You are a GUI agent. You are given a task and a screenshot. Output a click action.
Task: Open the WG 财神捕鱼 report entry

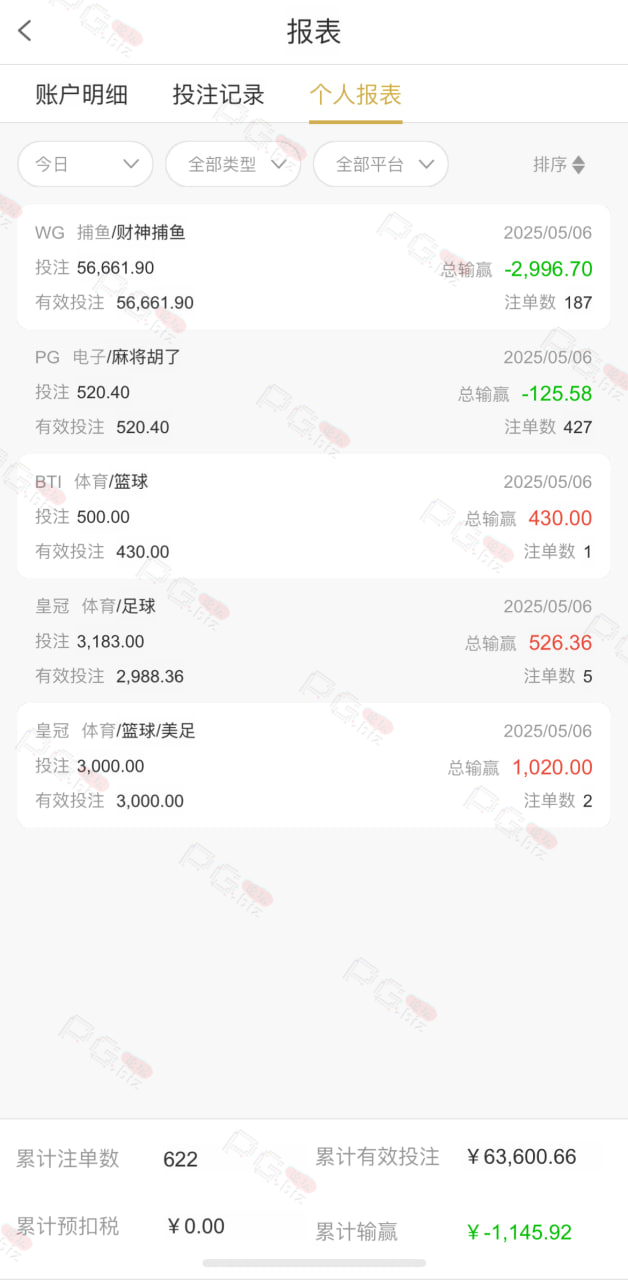click(x=314, y=267)
